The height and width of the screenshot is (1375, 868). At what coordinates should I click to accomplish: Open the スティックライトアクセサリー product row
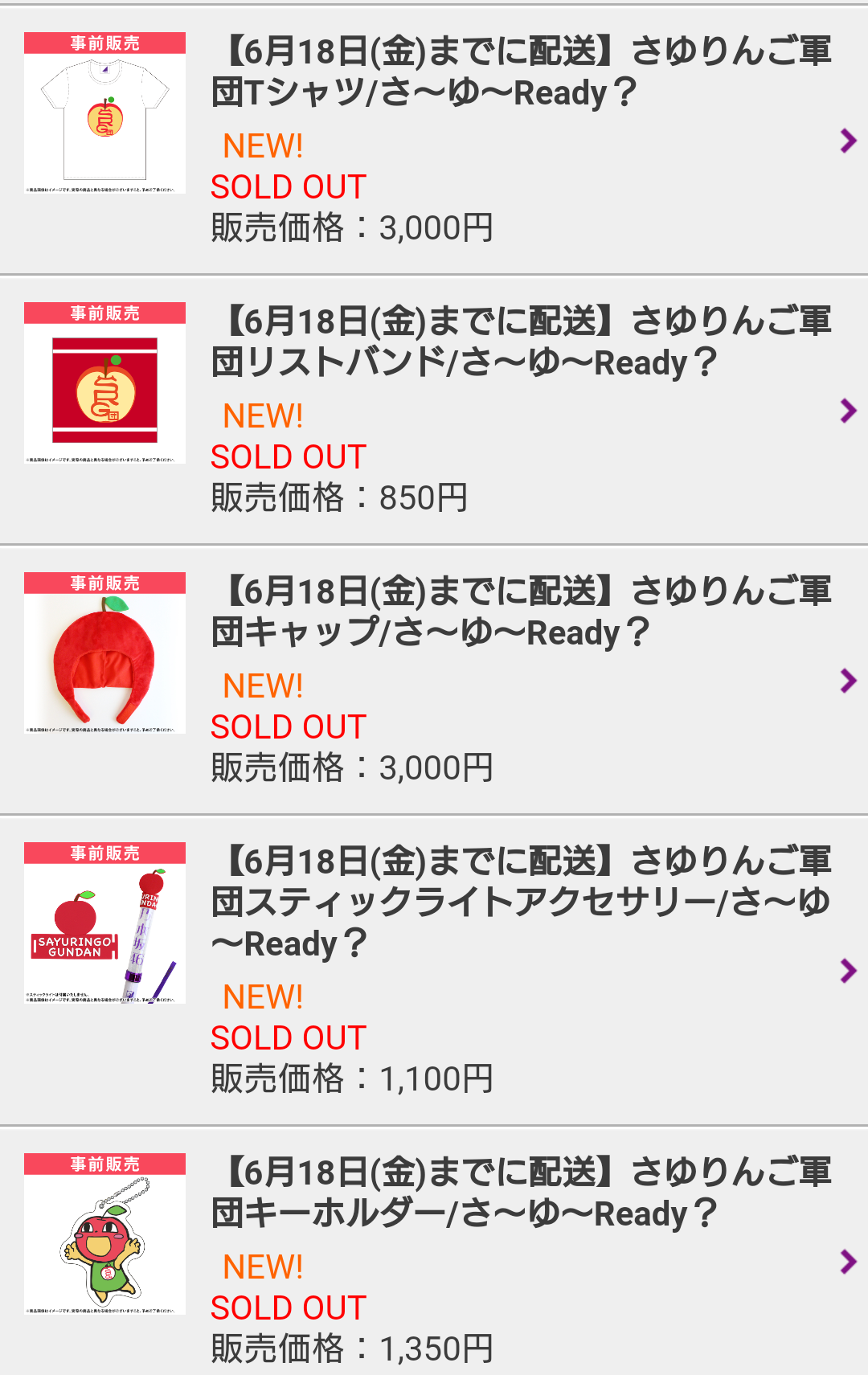pyautogui.click(x=434, y=970)
